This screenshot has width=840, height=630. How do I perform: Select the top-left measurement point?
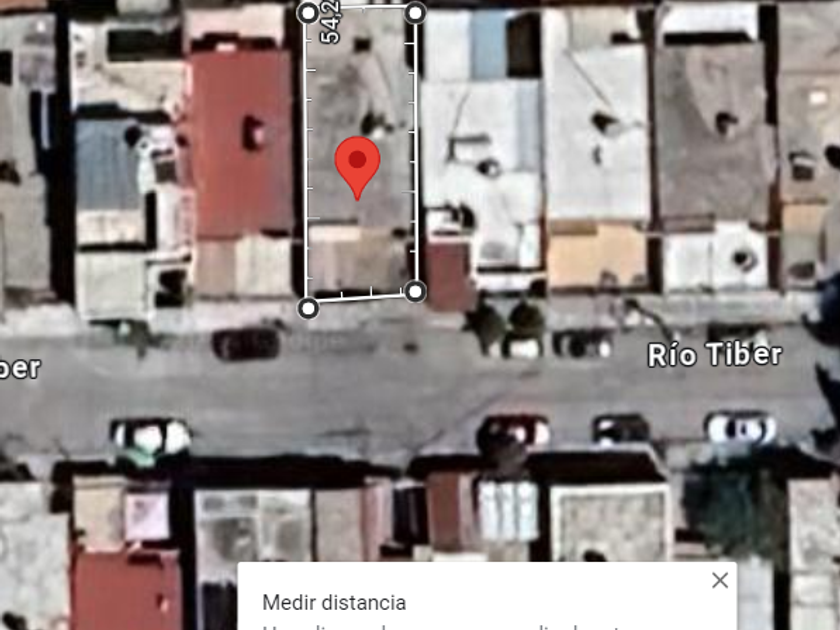309,13
